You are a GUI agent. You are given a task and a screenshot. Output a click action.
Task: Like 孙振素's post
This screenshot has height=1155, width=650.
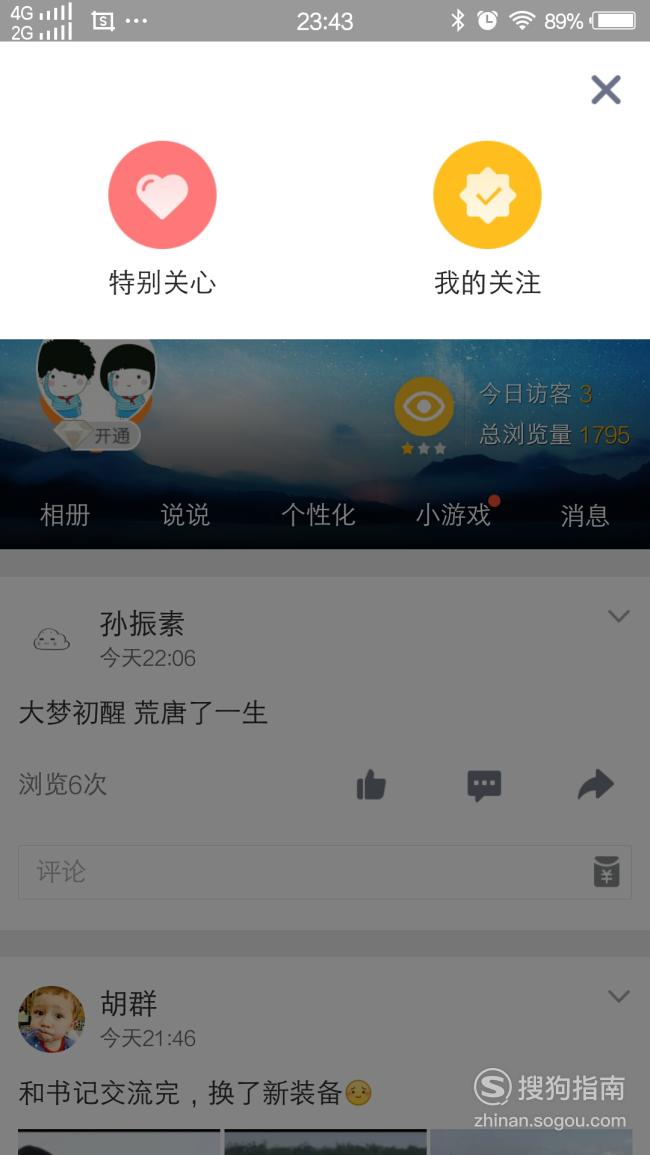click(x=371, y=785)
